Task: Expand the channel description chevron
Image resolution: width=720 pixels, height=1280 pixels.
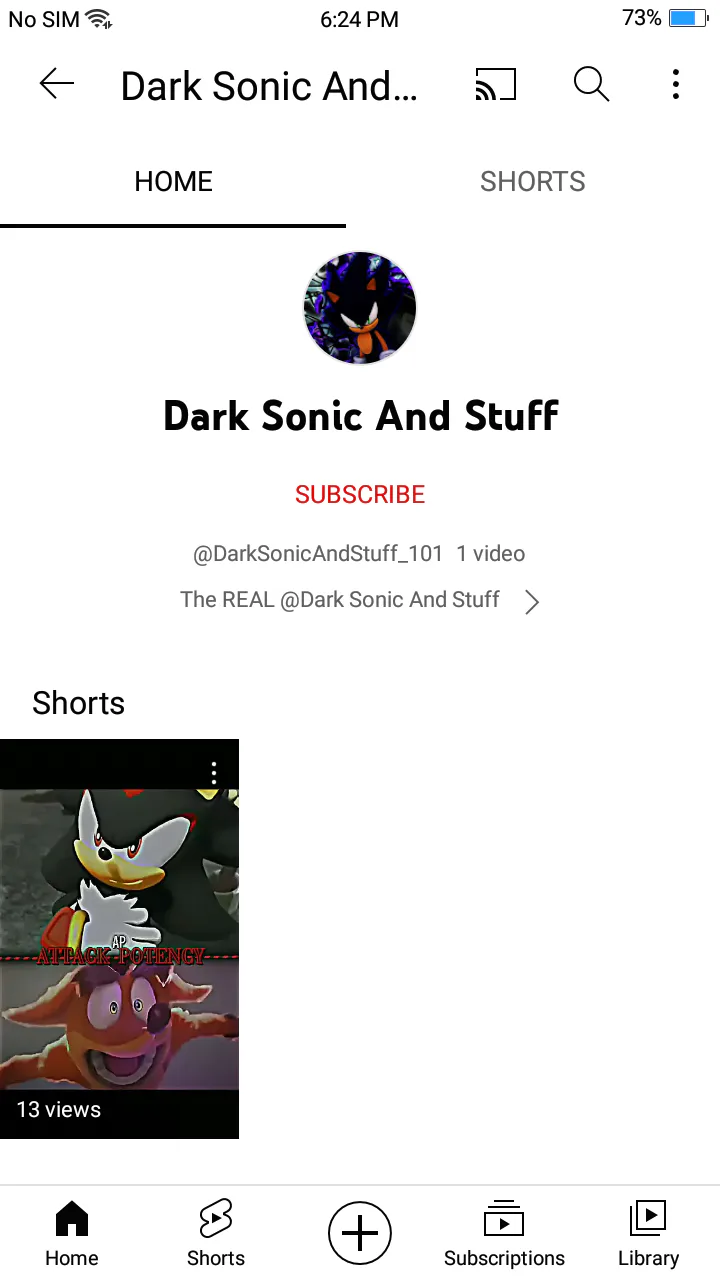Action: [x=532, y=601]
